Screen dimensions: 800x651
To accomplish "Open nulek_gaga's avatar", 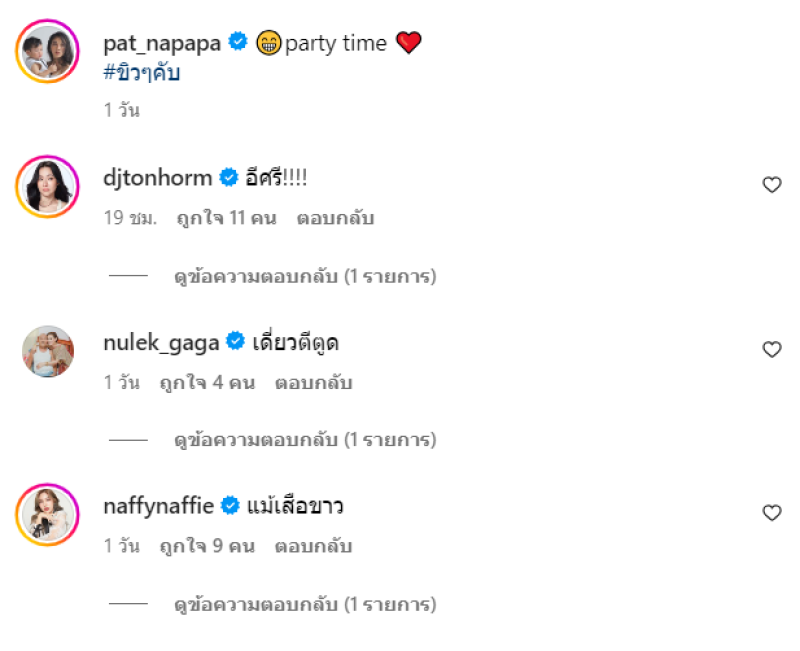I will [47, 351].
